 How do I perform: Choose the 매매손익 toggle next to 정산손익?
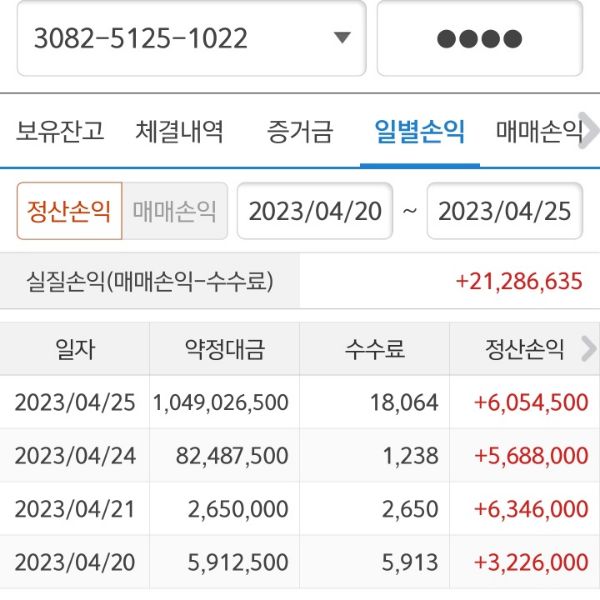pos(175,211)
